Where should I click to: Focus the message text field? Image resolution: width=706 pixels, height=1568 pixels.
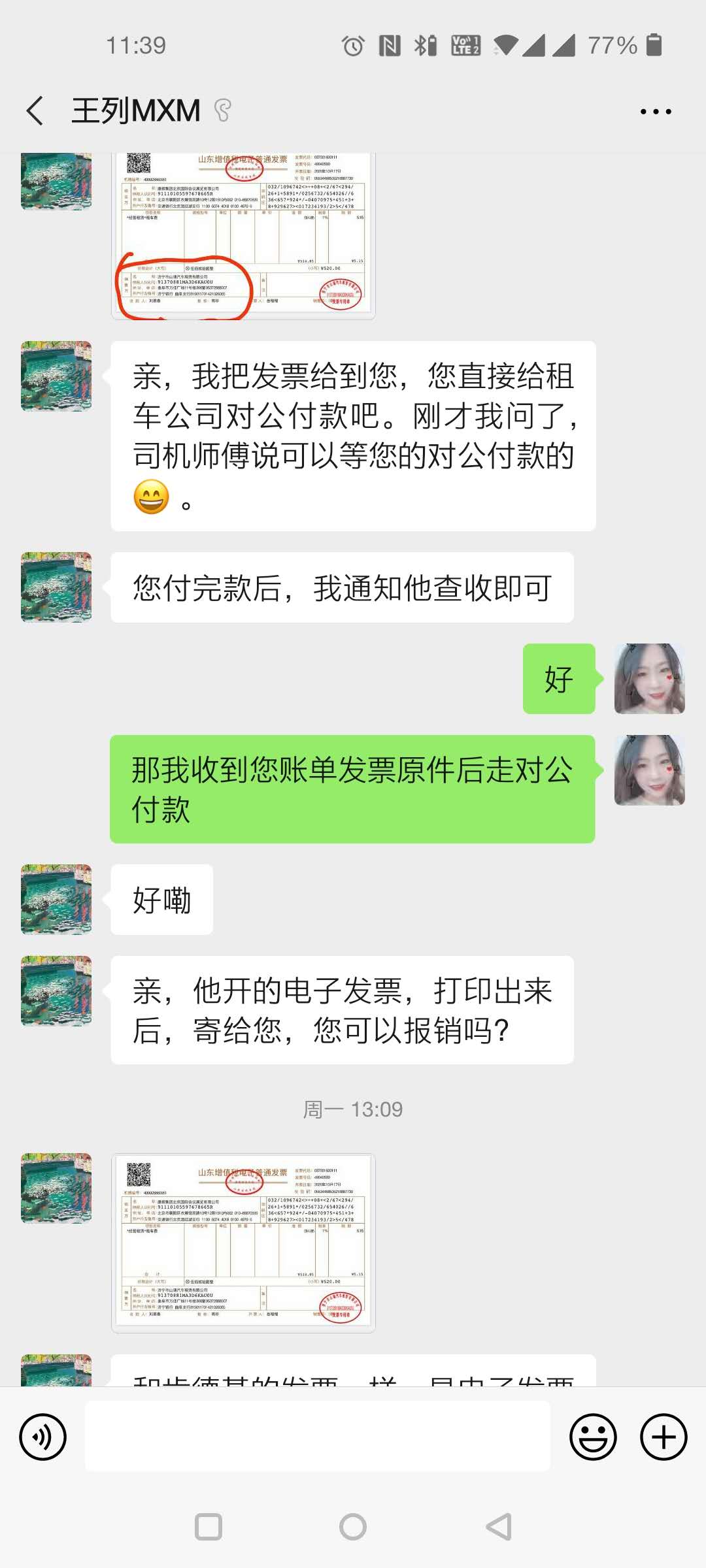[x=318, y=1437]
